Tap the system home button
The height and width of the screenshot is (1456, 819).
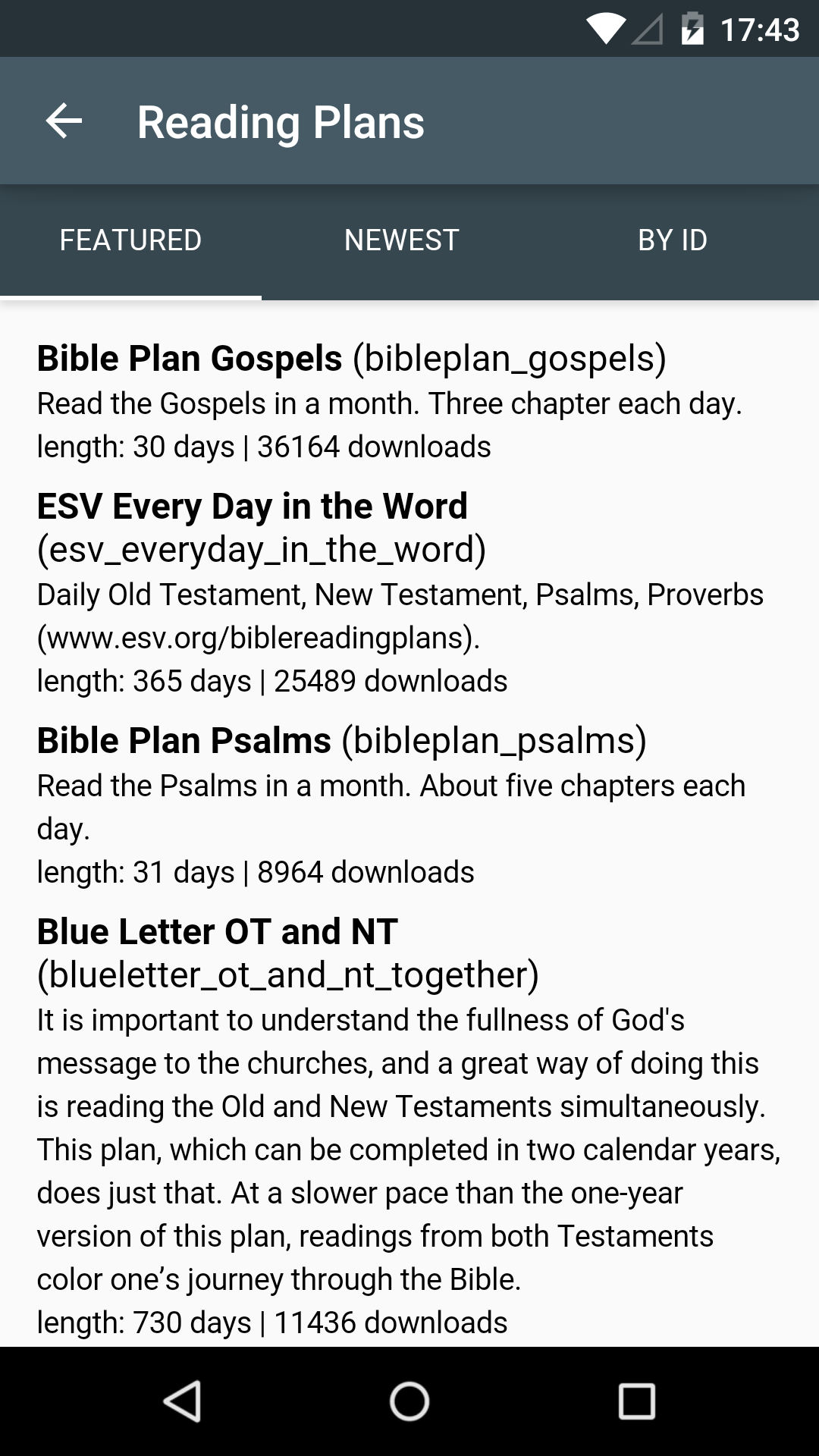409,1401
